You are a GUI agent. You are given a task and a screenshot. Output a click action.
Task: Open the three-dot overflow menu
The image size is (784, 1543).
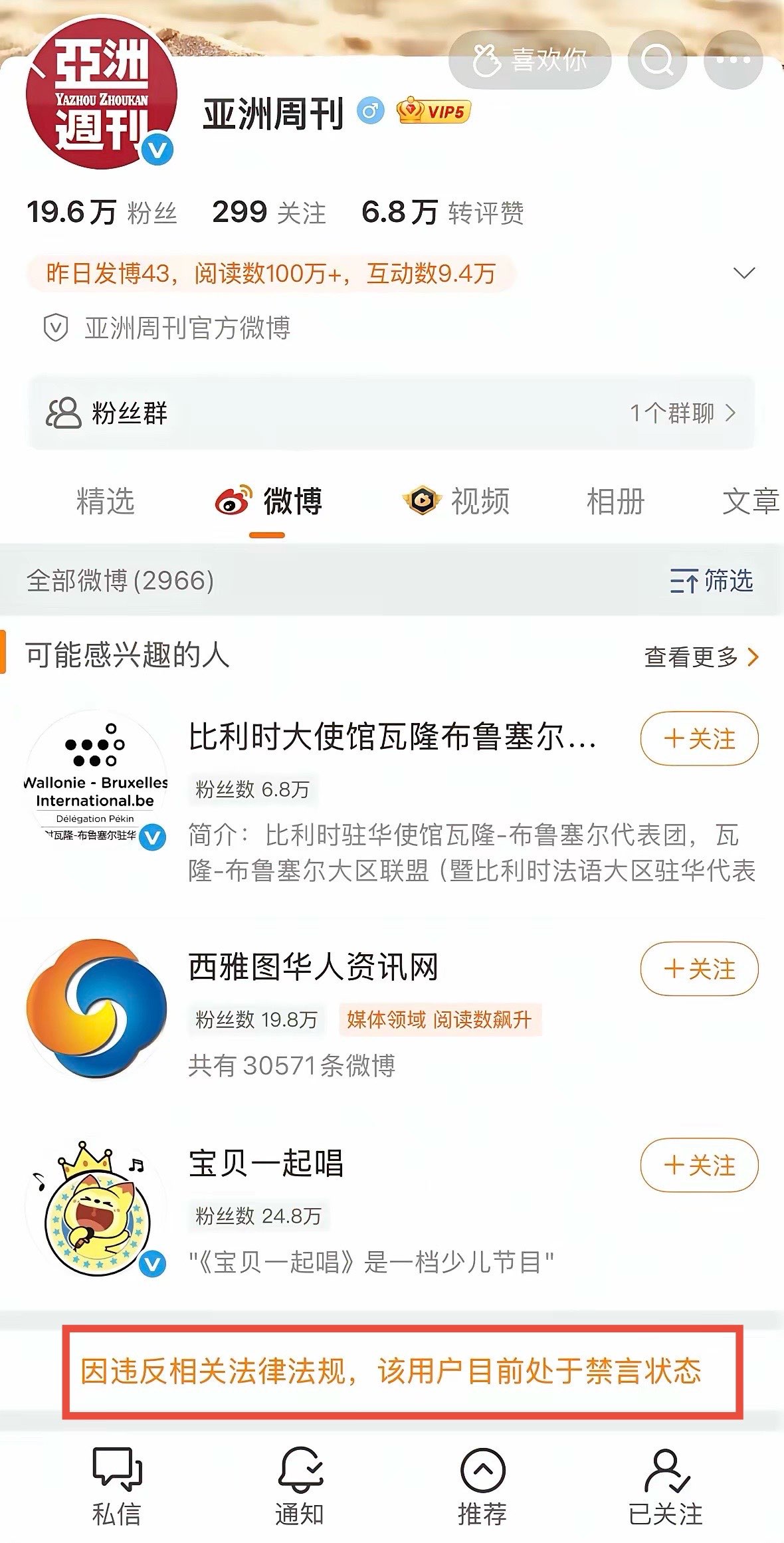[x=733, y=60]
